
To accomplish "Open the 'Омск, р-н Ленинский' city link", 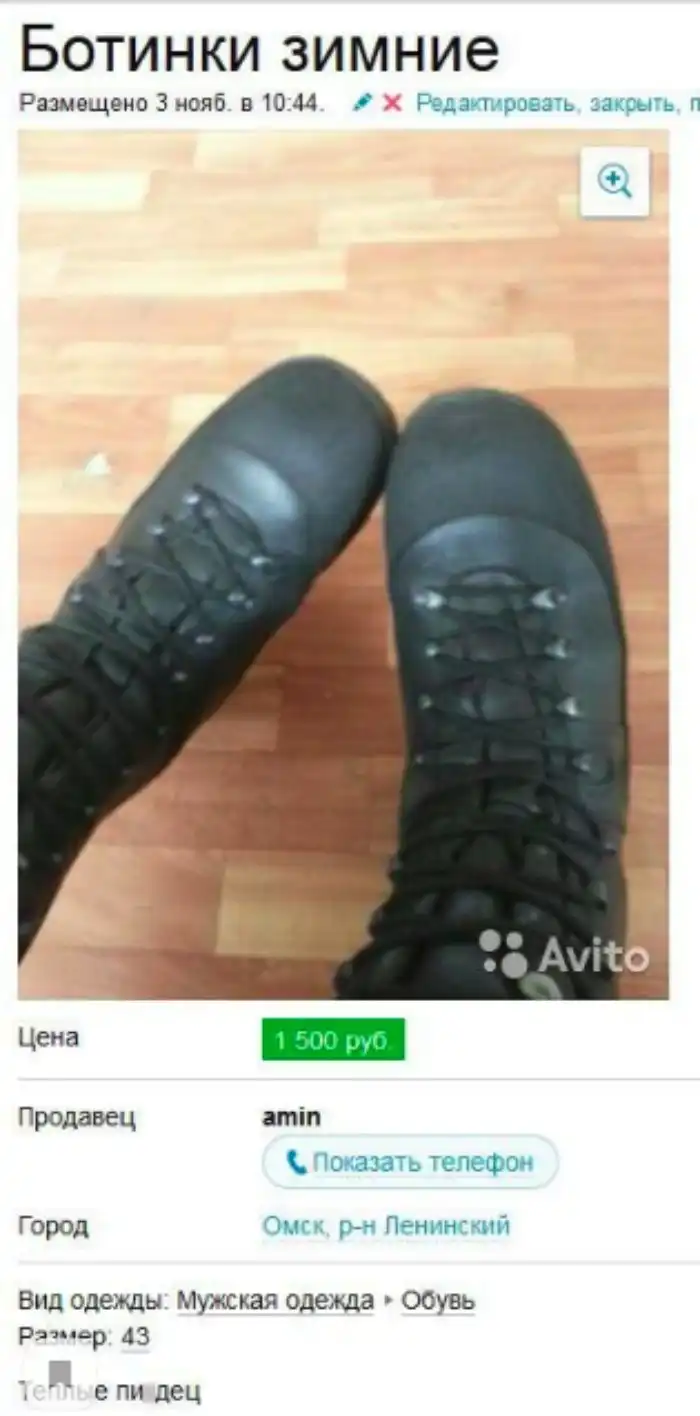I will pos(386,1225).
